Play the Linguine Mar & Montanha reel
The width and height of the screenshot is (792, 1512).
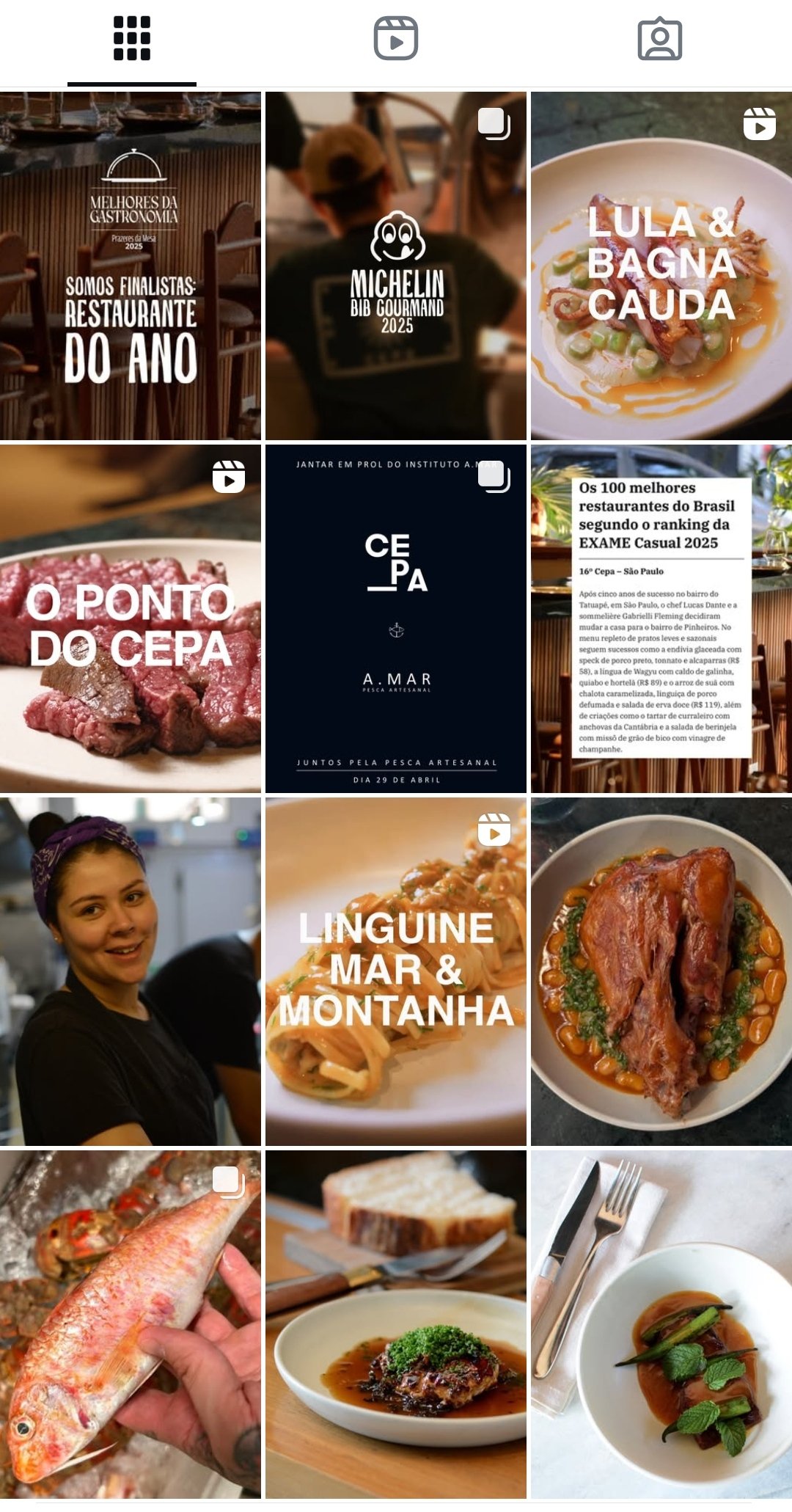396,971
